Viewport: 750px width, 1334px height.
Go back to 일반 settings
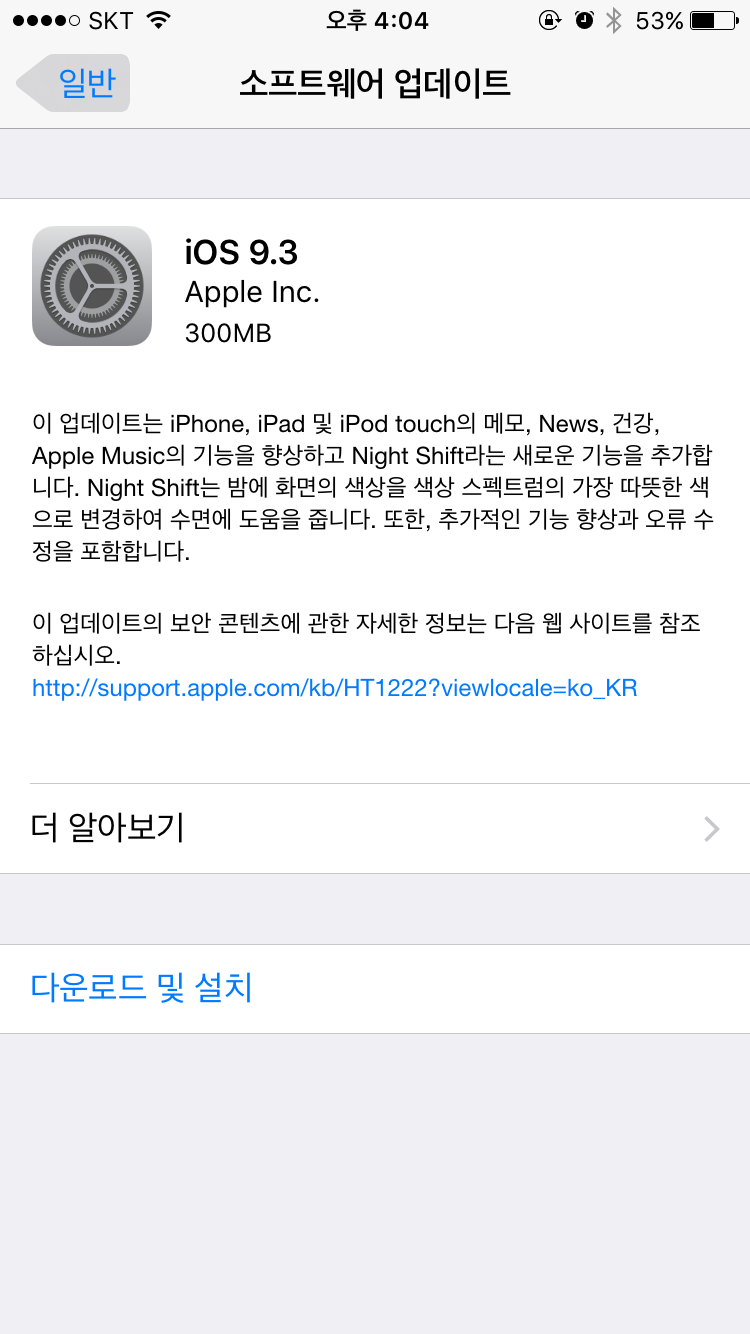[74, 83]
